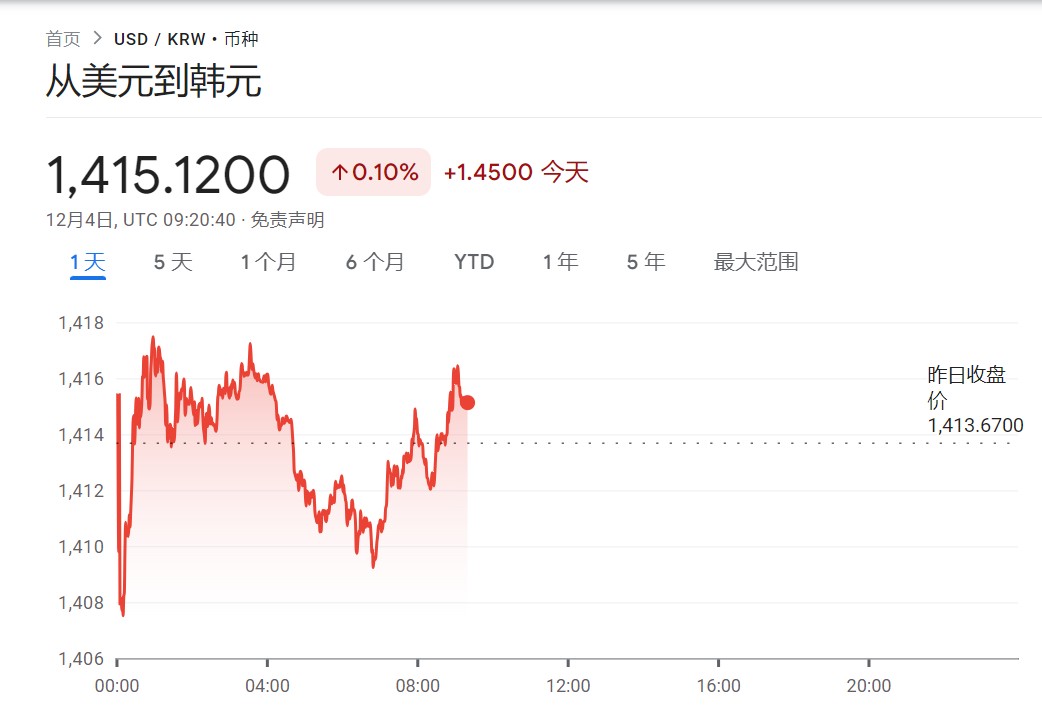Switch to the YTD range tab
This screenshot has width=1042, height=719.
474,263
